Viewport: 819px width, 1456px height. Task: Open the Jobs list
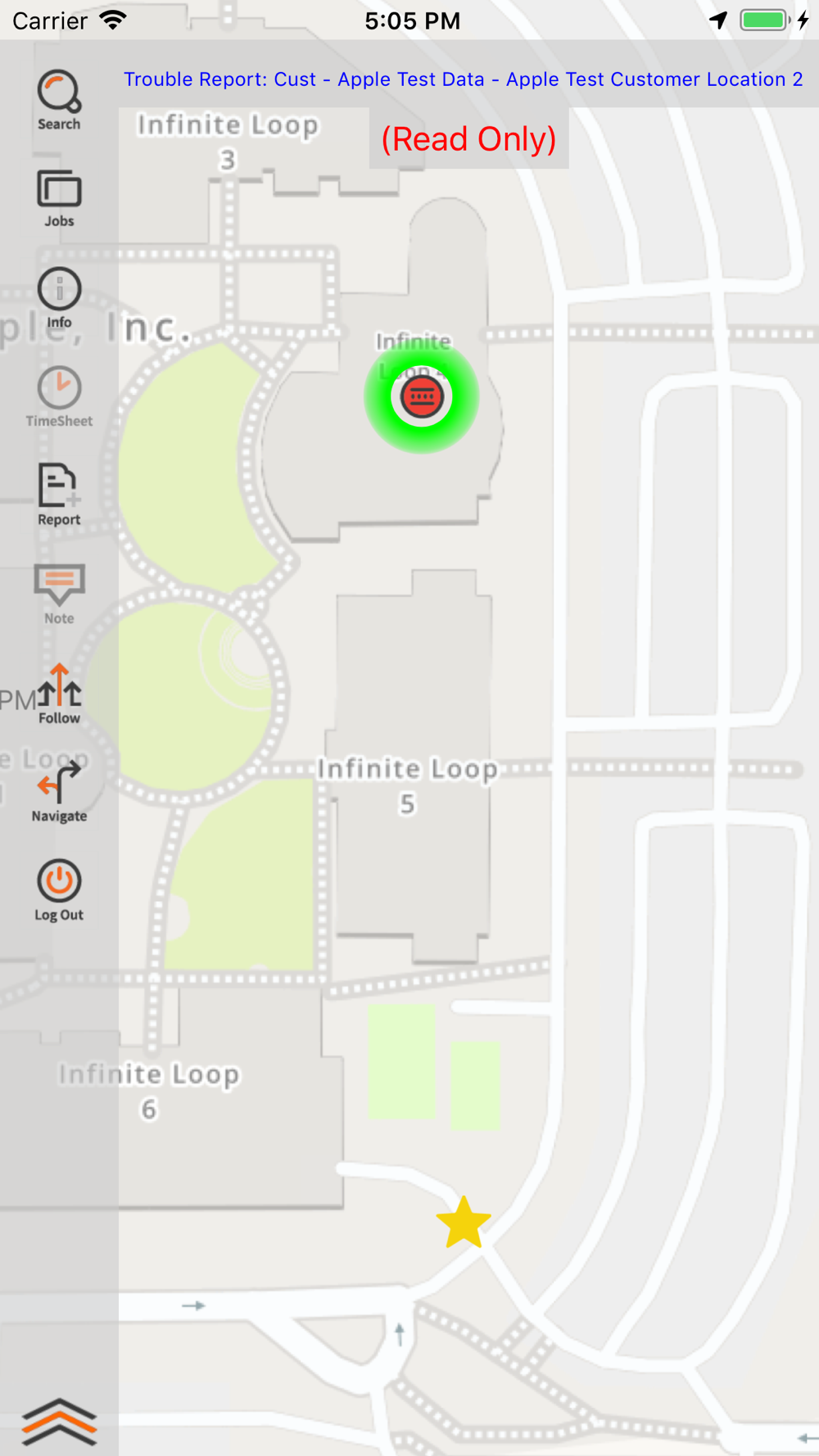point(59,199)
